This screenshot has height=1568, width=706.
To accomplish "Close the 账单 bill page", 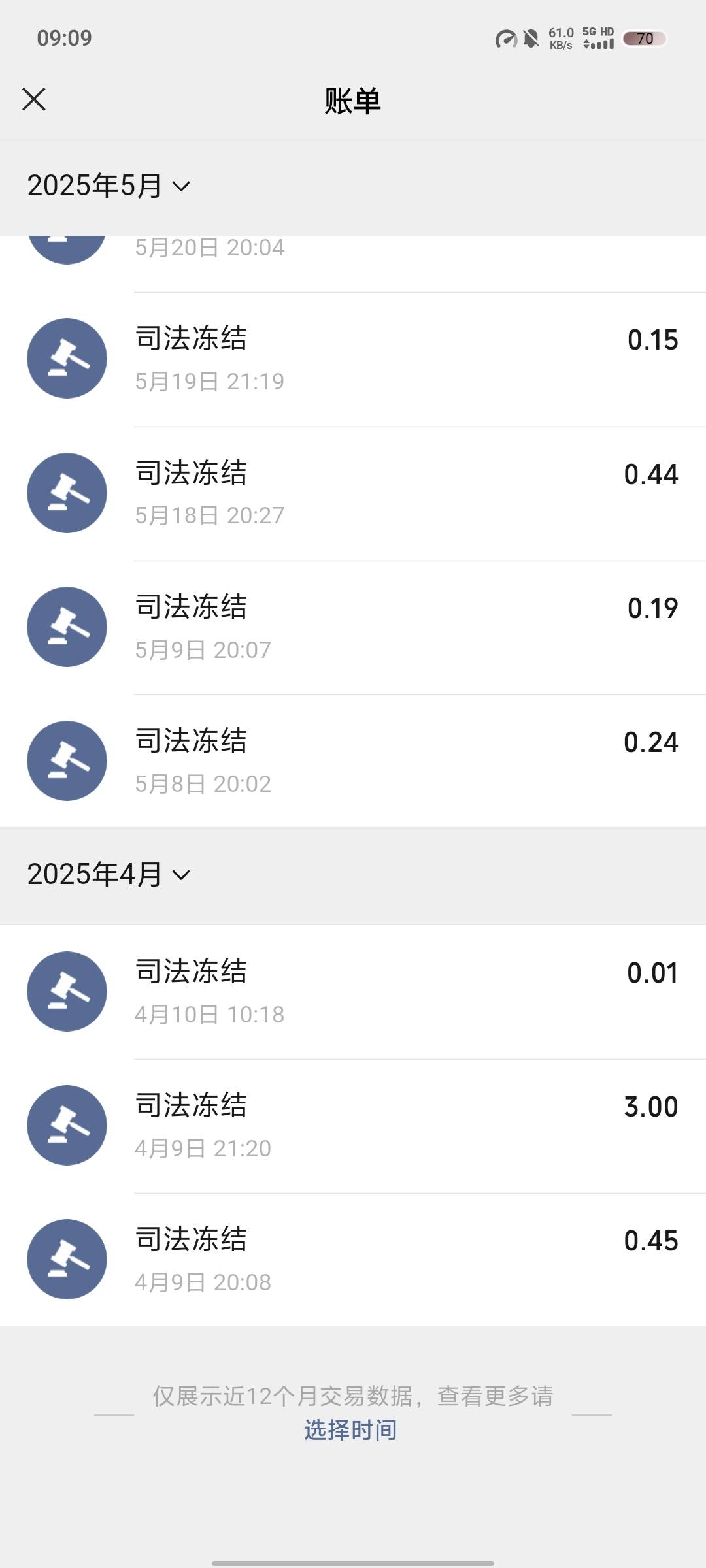I will (34, 100).
